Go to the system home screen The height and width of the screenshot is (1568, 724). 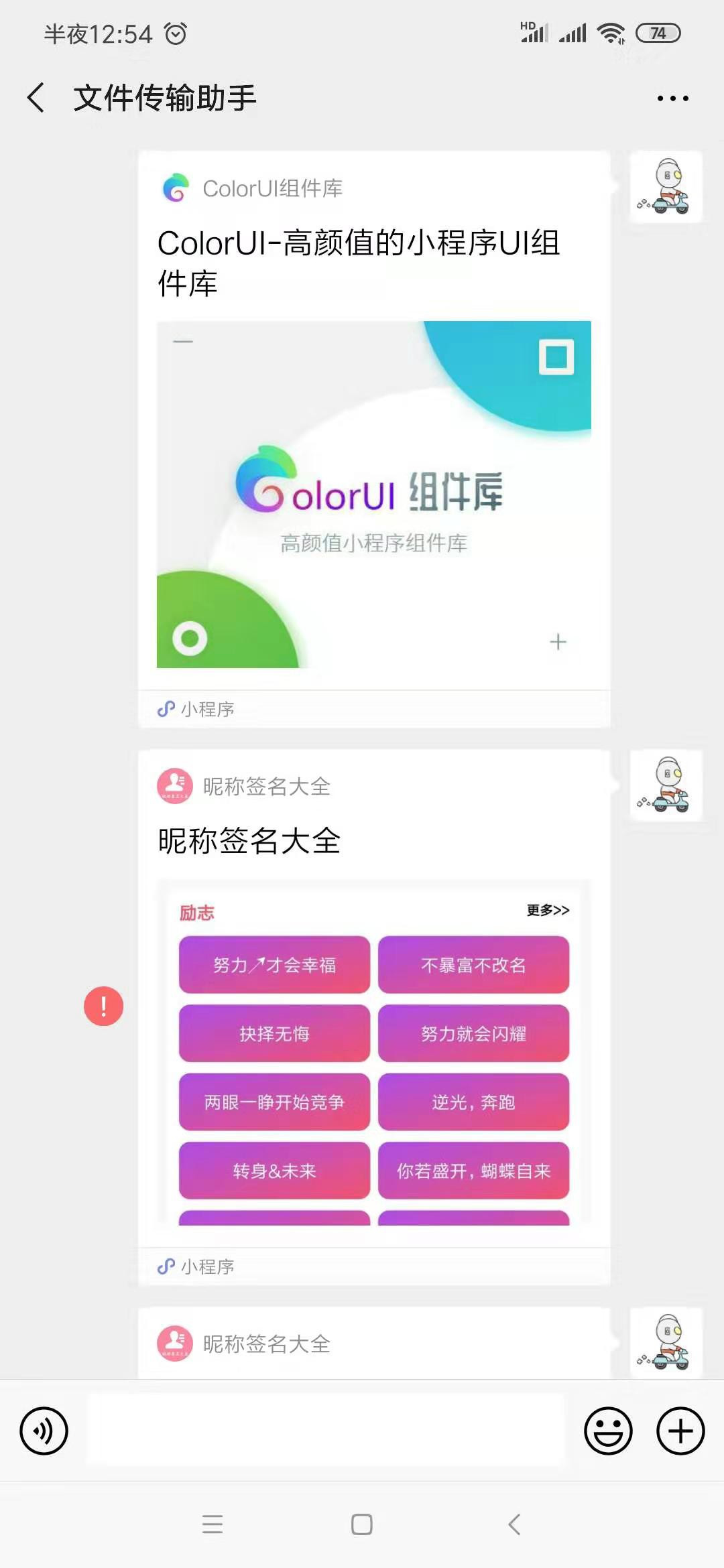pos(362,1524)
